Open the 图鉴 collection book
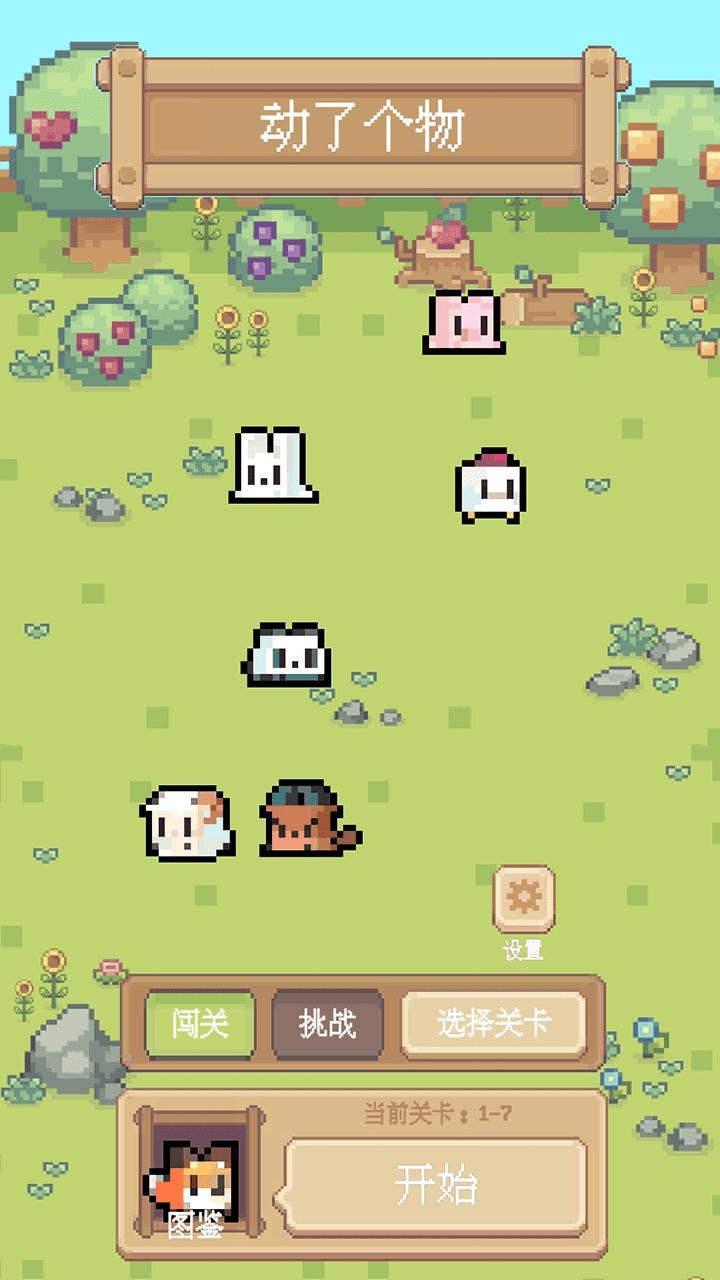 point(197,1176)
